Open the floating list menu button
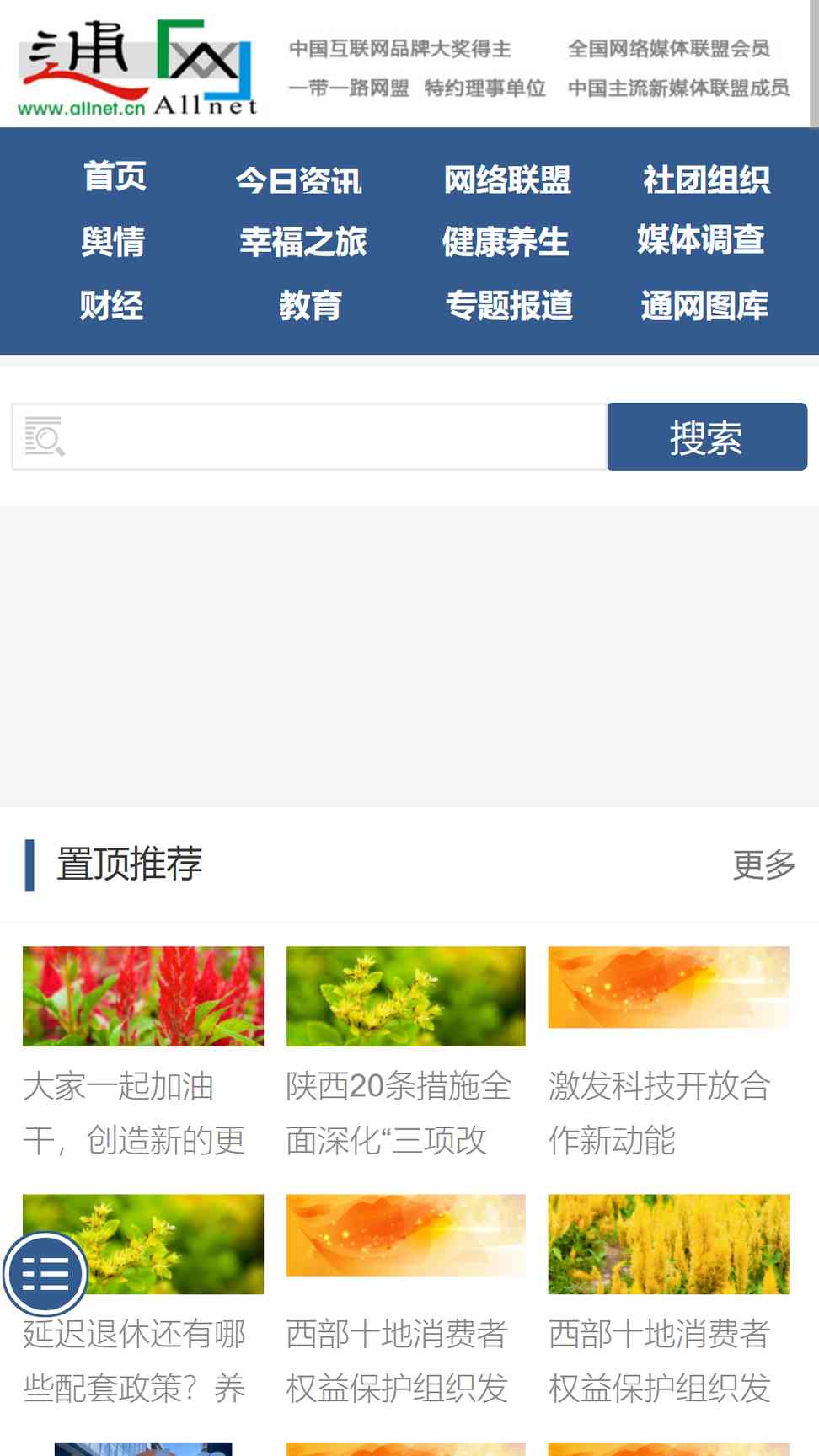This screenshot has height=1456, width=819. coord(45,1274)
